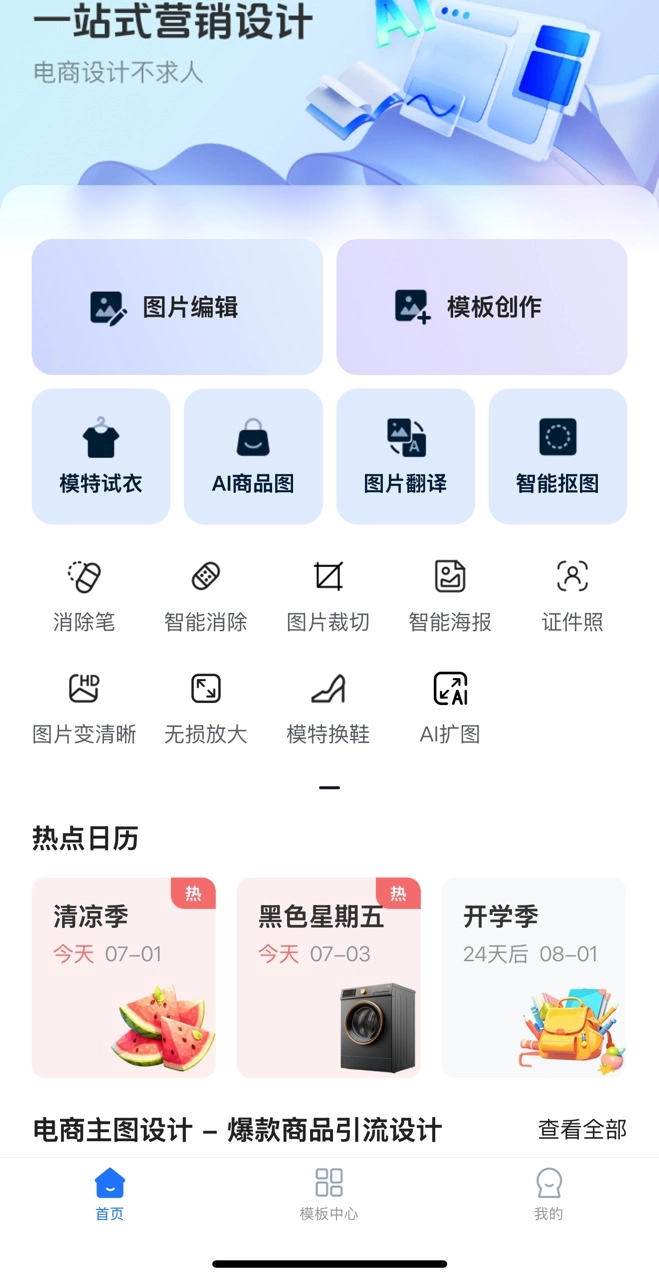Viewport: 659px width, 1280px height.
Task: Open 智能海报 poster maker
Action: coord(450,596)
